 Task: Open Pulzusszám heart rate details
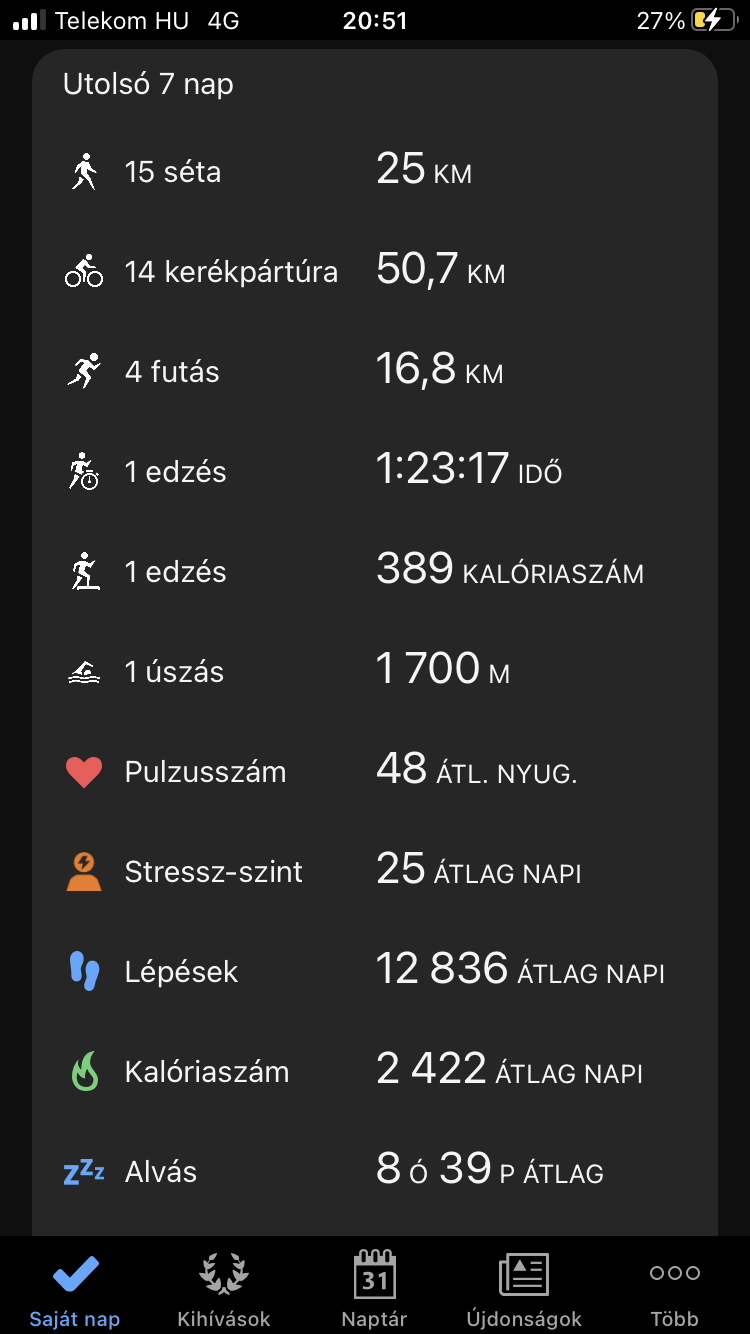[x=374, y=772]
